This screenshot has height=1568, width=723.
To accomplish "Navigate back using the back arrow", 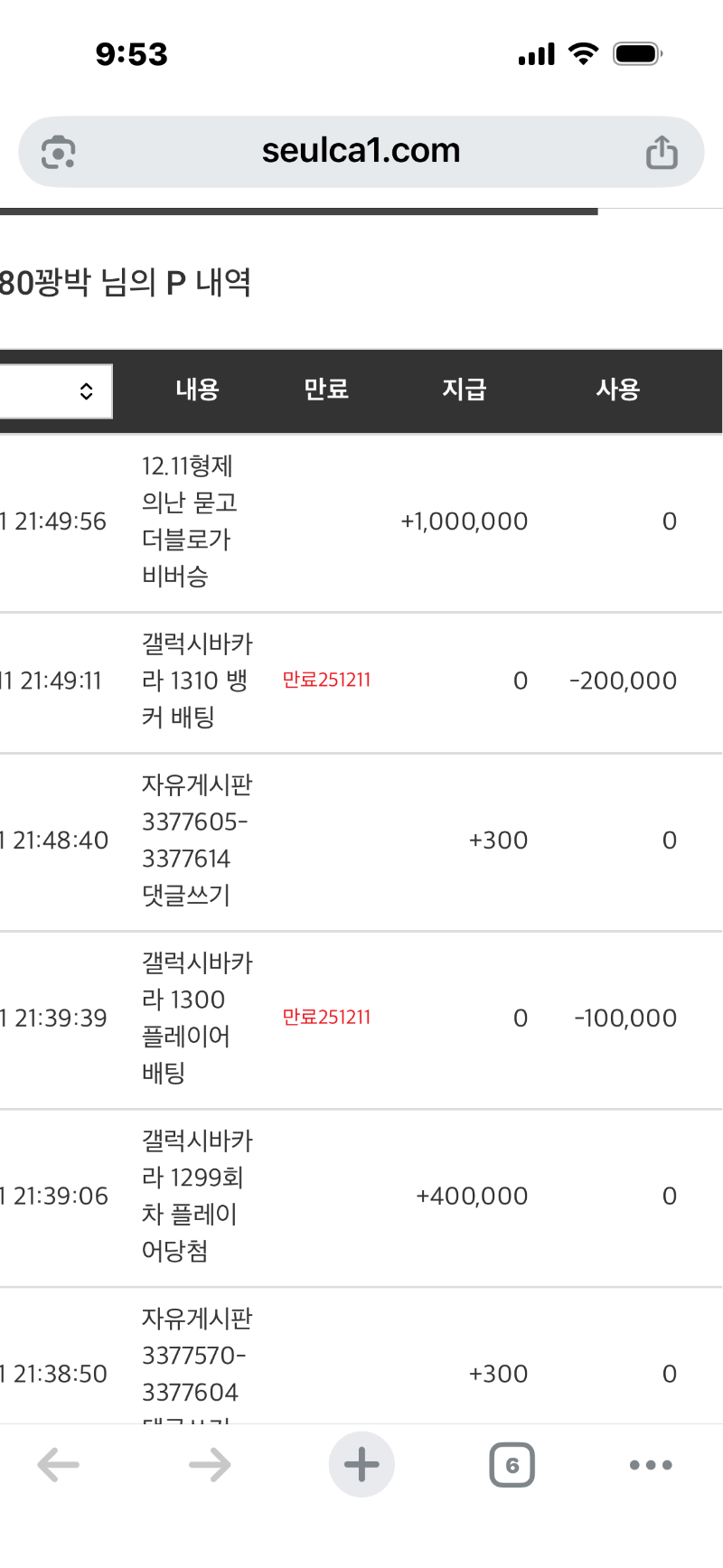I will [58, 1465].
